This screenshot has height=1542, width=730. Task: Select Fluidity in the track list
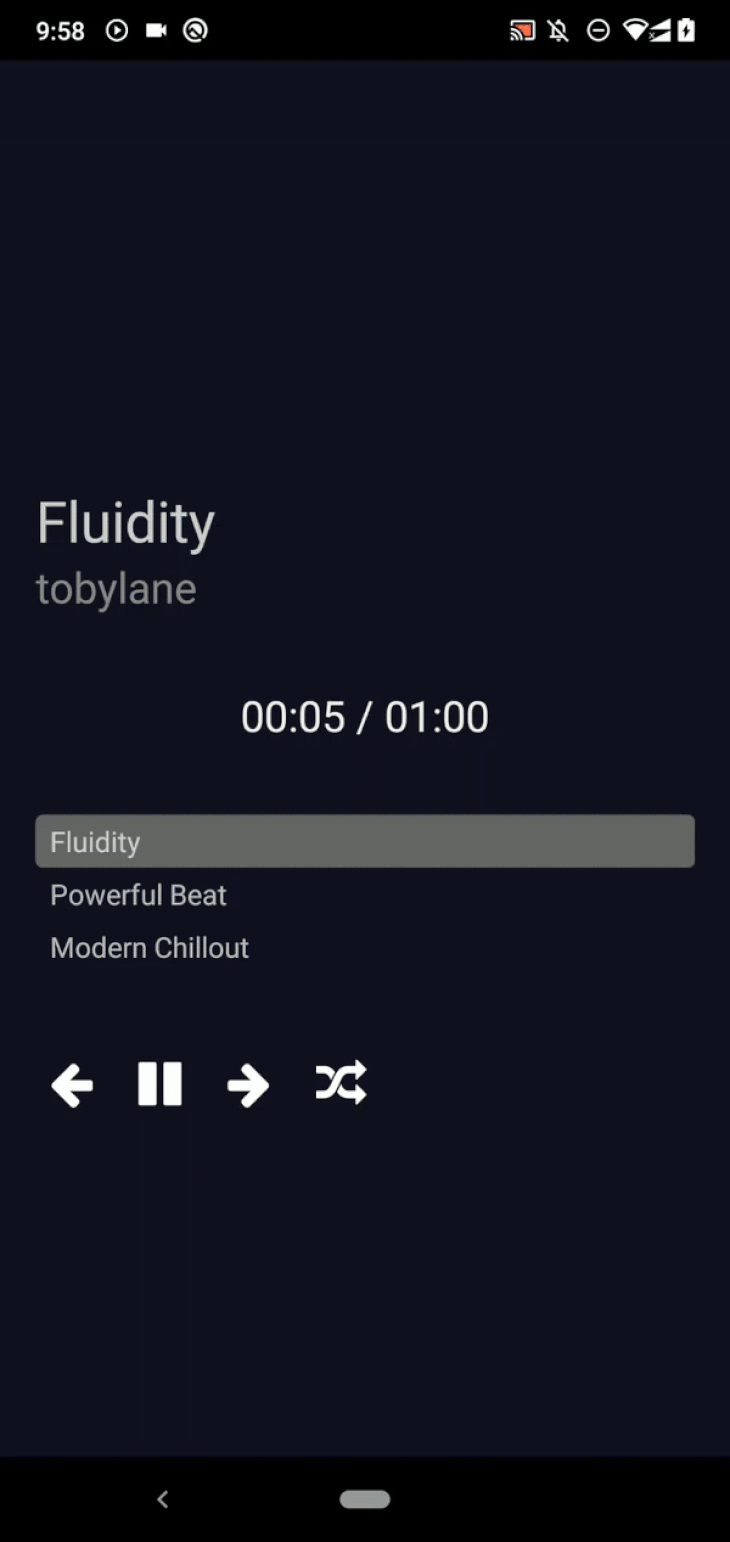tap(364, 841)
